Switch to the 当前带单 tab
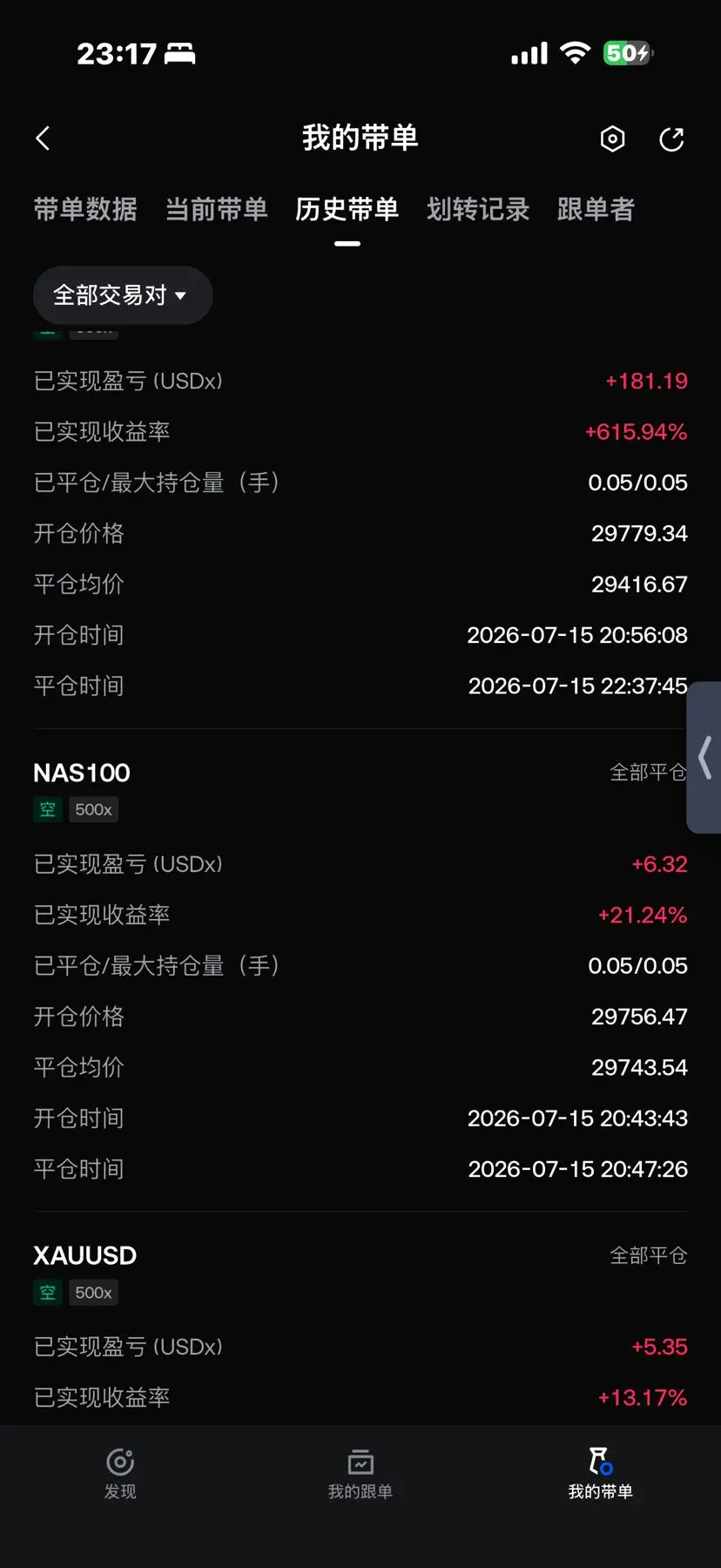 tap(216, 209)
